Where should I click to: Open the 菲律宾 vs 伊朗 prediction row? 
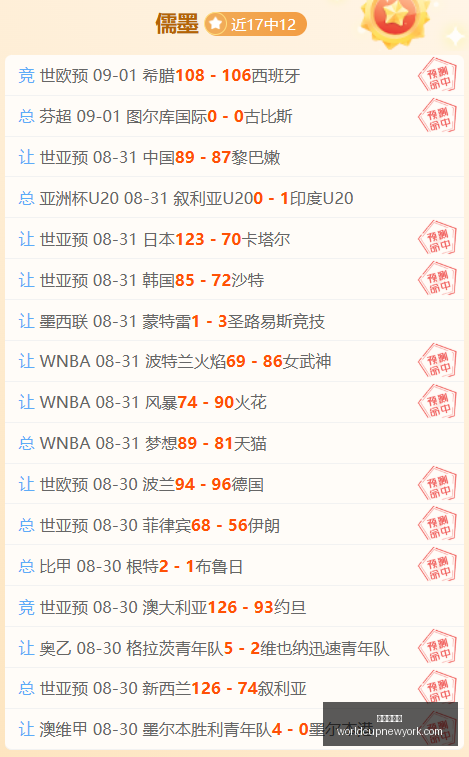click(234, 525)
